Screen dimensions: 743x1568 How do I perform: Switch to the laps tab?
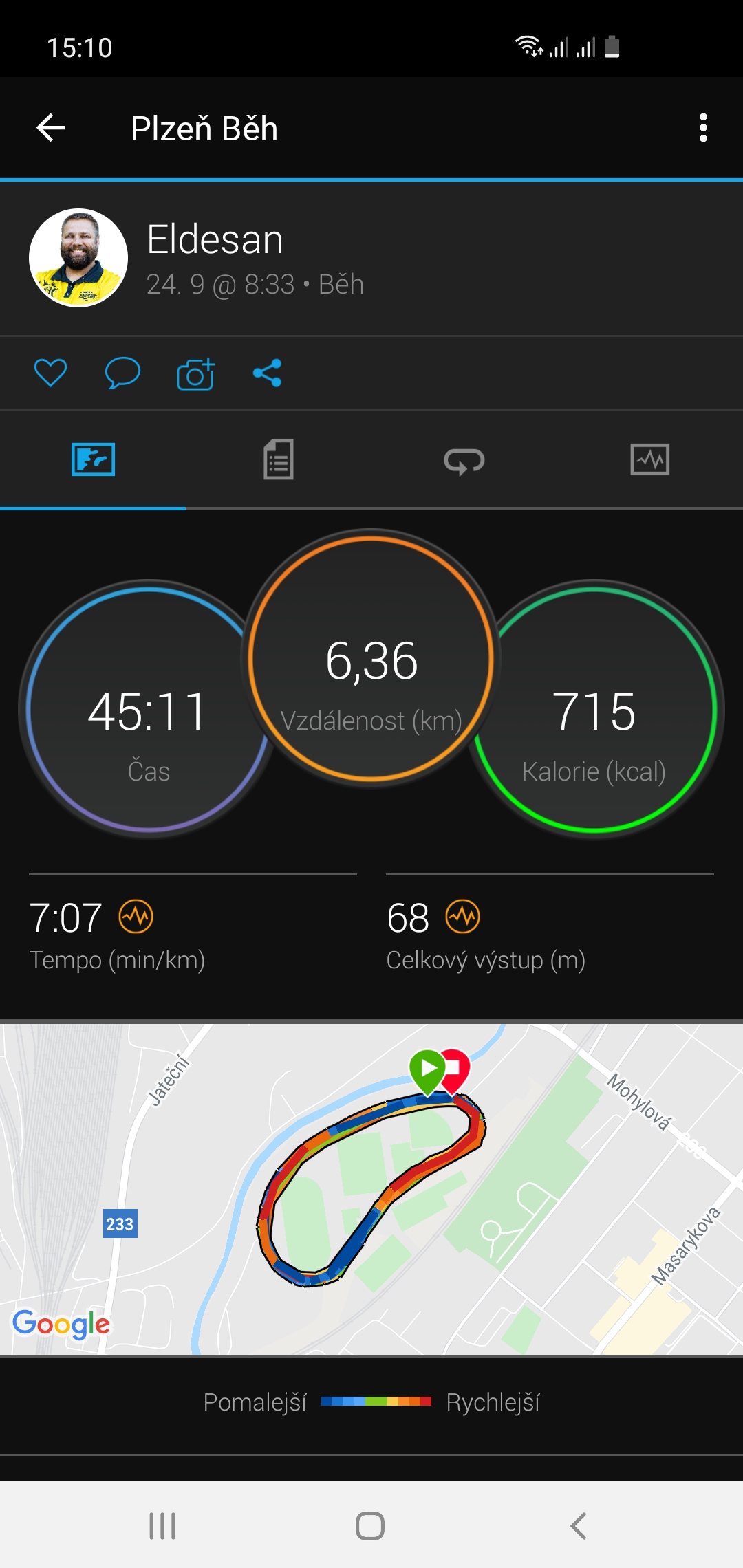point(464,459)
